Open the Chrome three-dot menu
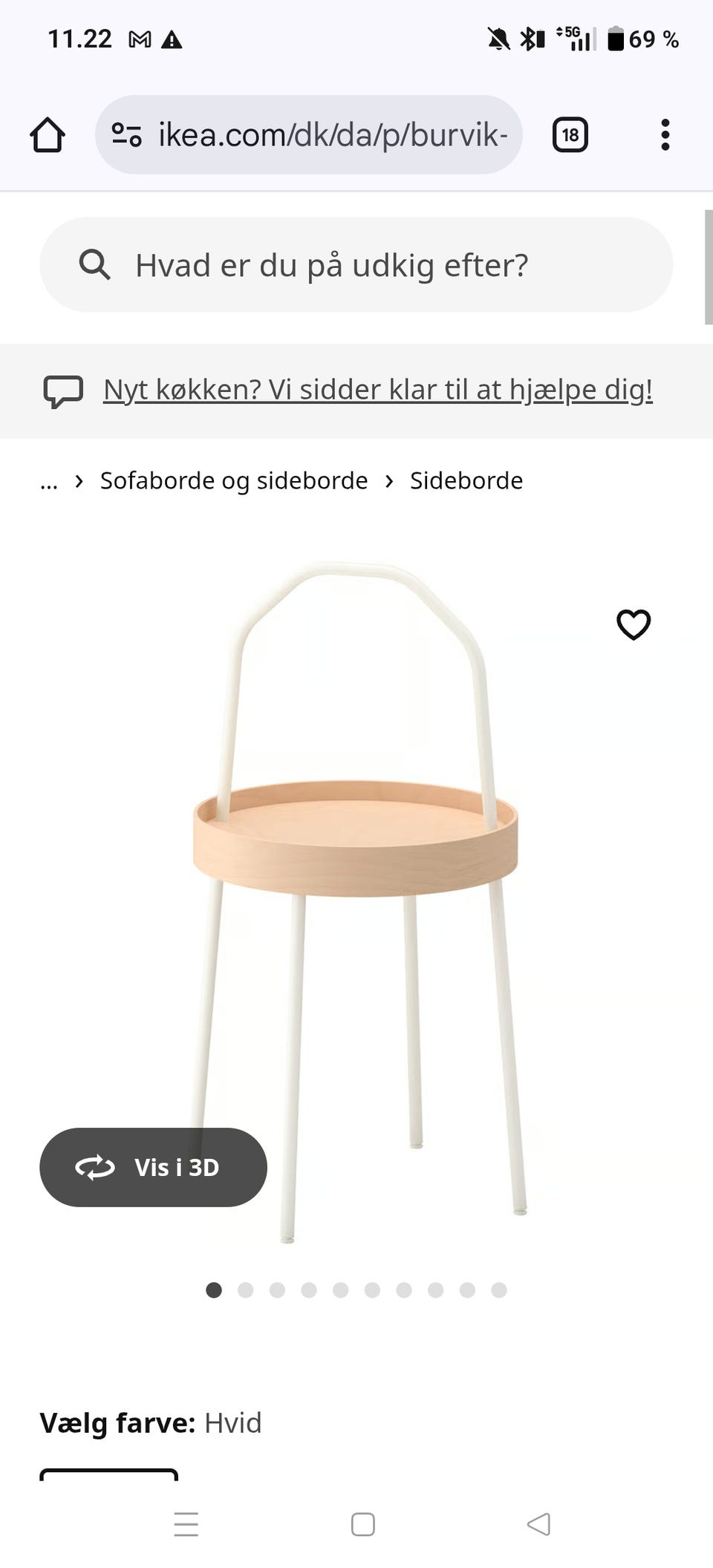 (x=665, y=135)
